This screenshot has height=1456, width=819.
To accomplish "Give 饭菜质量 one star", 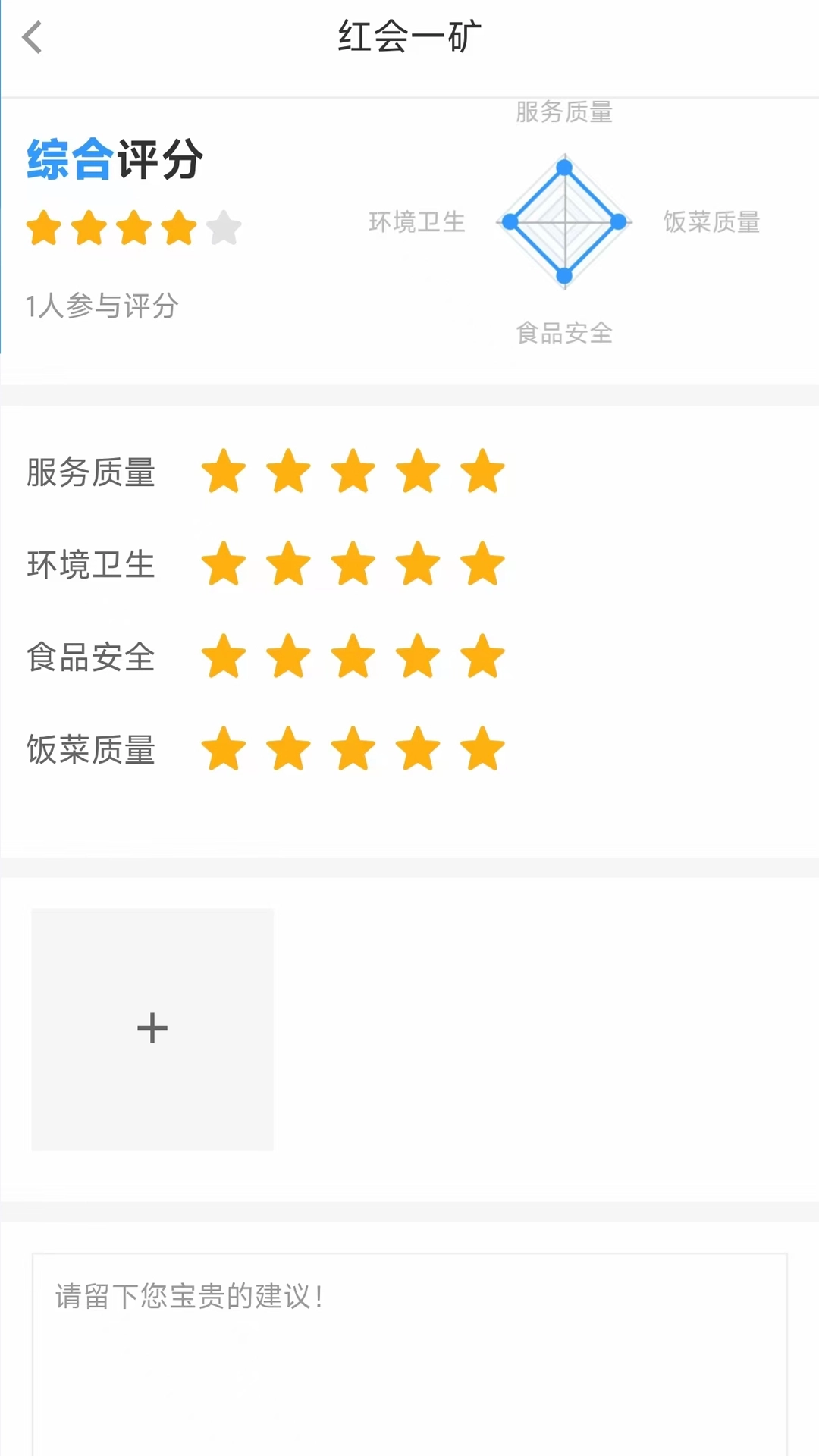I will 224,749.
